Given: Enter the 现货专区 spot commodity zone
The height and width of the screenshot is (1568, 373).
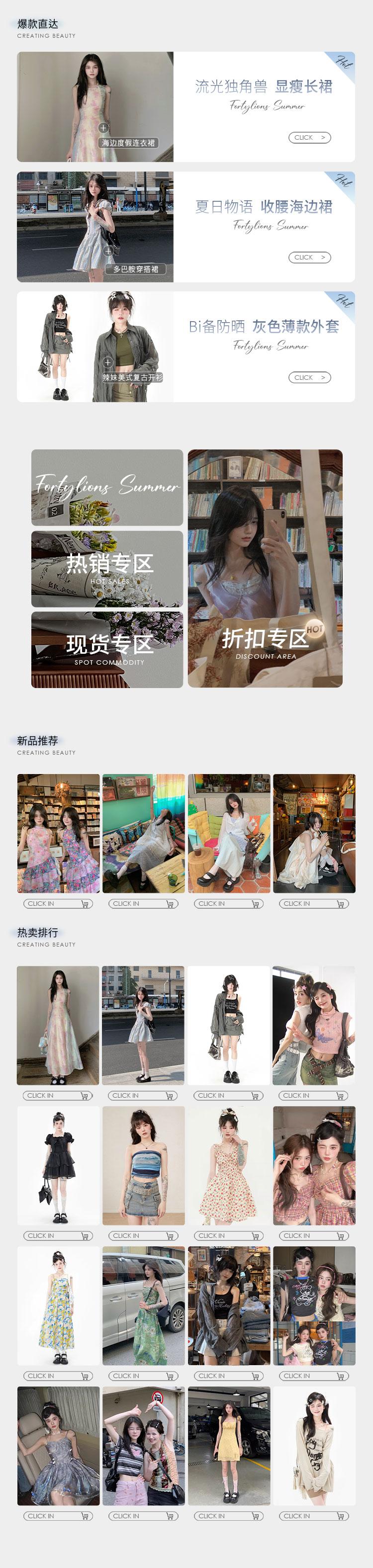Looking at the screenshot, I should point(107,649).
